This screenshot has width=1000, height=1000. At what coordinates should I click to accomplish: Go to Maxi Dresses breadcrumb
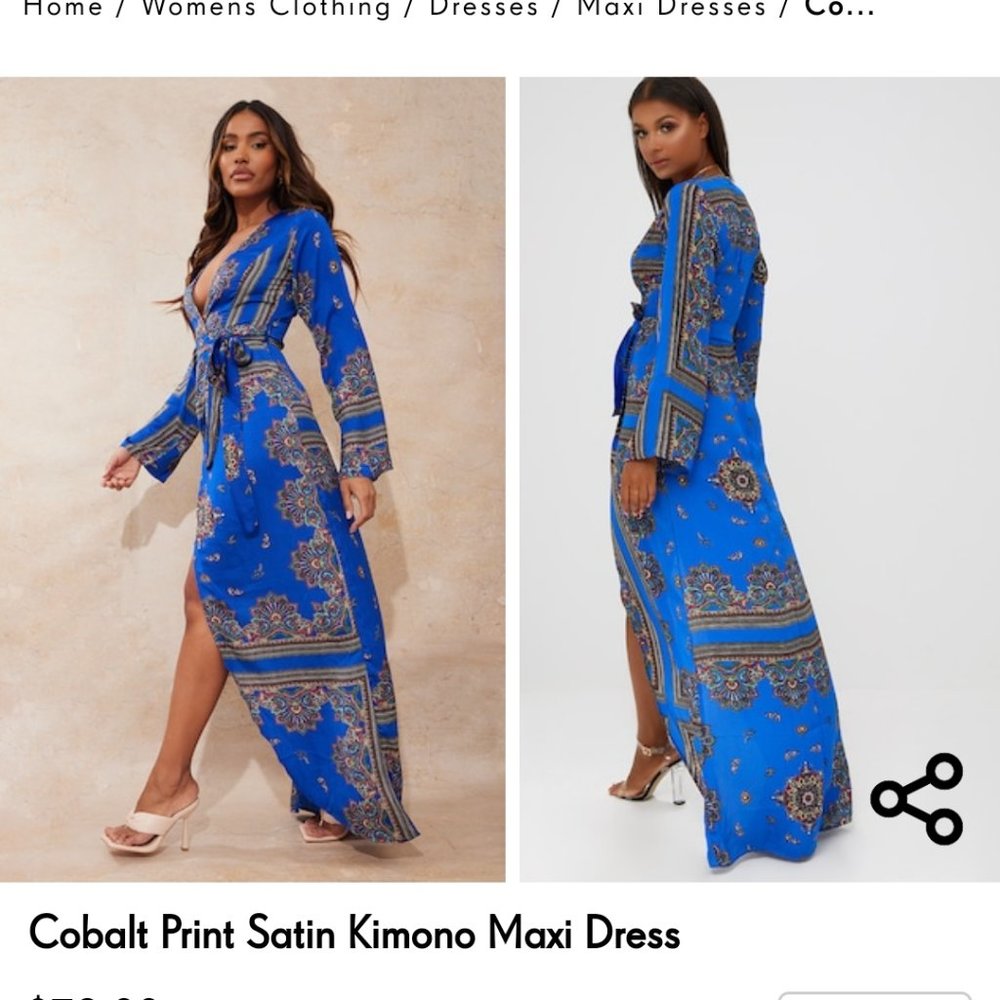click(x=671, y=9)
